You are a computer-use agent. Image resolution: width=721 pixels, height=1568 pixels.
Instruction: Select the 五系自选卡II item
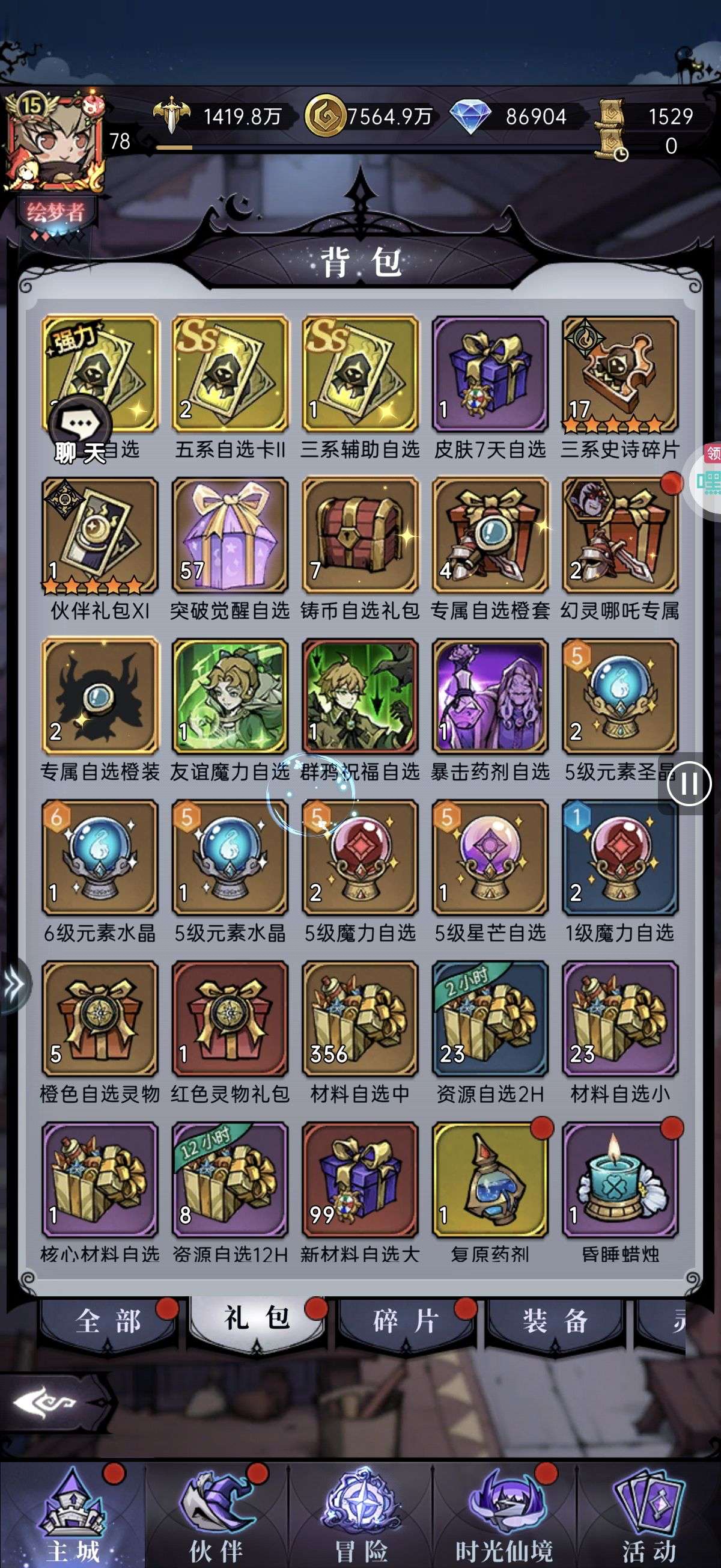pyautogui.click(x=230, y=374)
